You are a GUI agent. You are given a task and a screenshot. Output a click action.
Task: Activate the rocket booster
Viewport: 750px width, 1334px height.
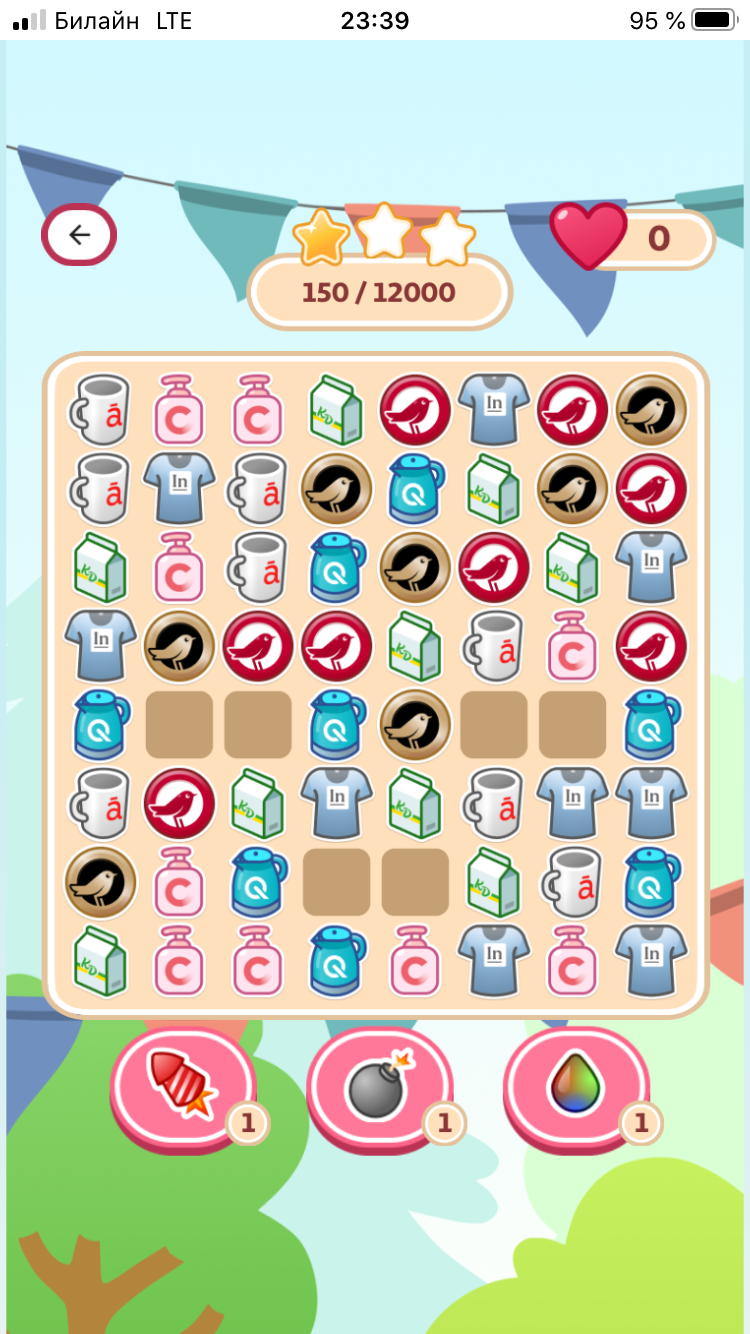[182, 1089]
